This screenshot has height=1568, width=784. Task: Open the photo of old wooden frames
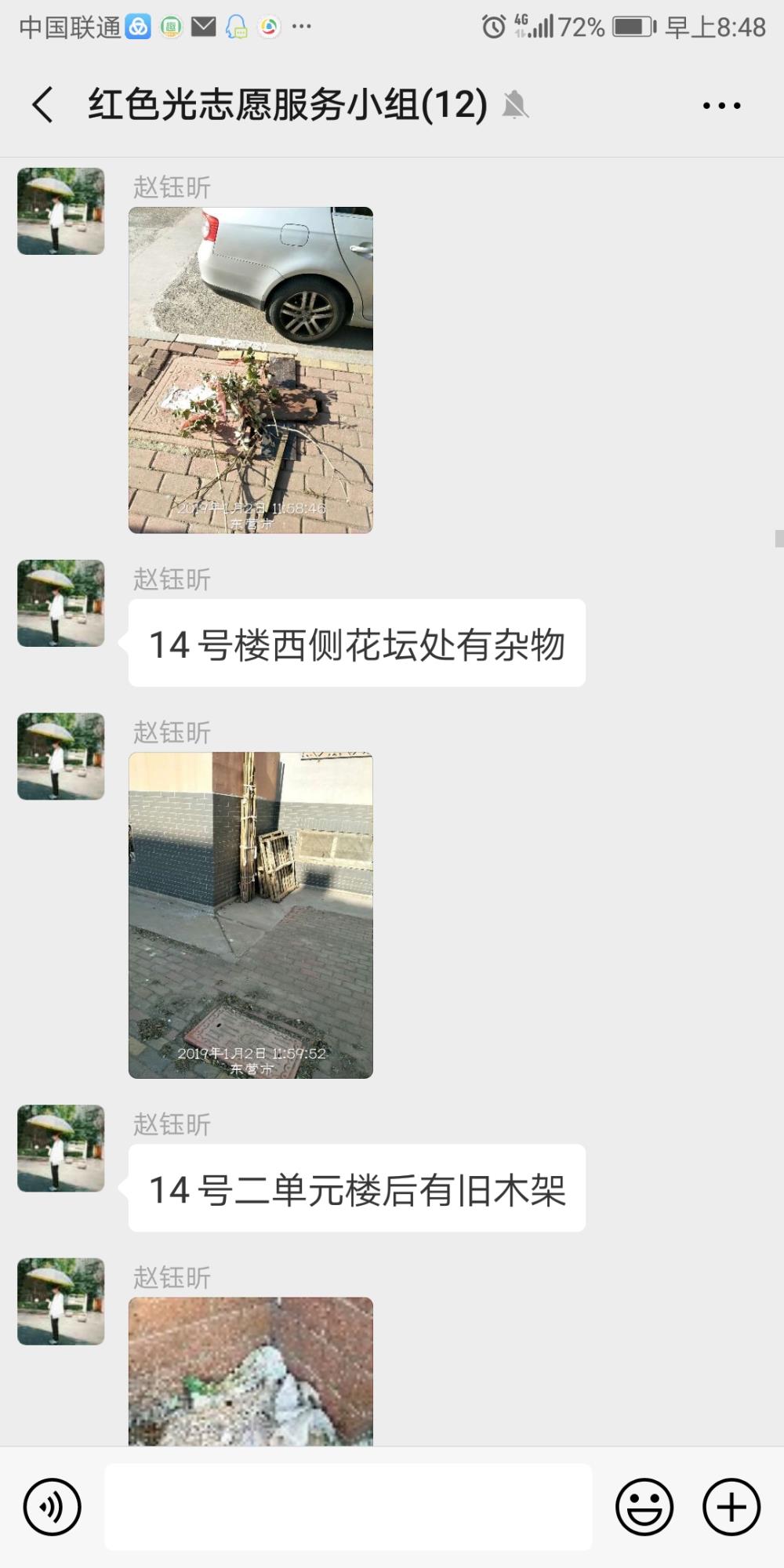[251, 916]
